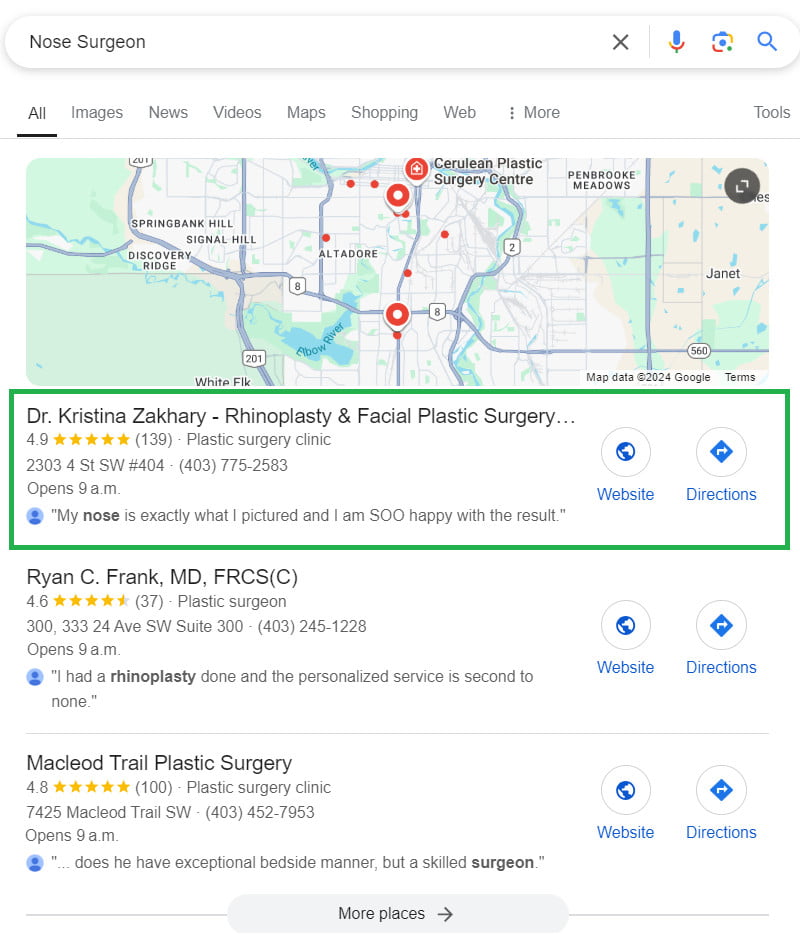This screenshot has height=940, width=800.
Task: Open Dr. Kristina Zakhary listing
Action: pyautogui.click(x=300, y=416)
